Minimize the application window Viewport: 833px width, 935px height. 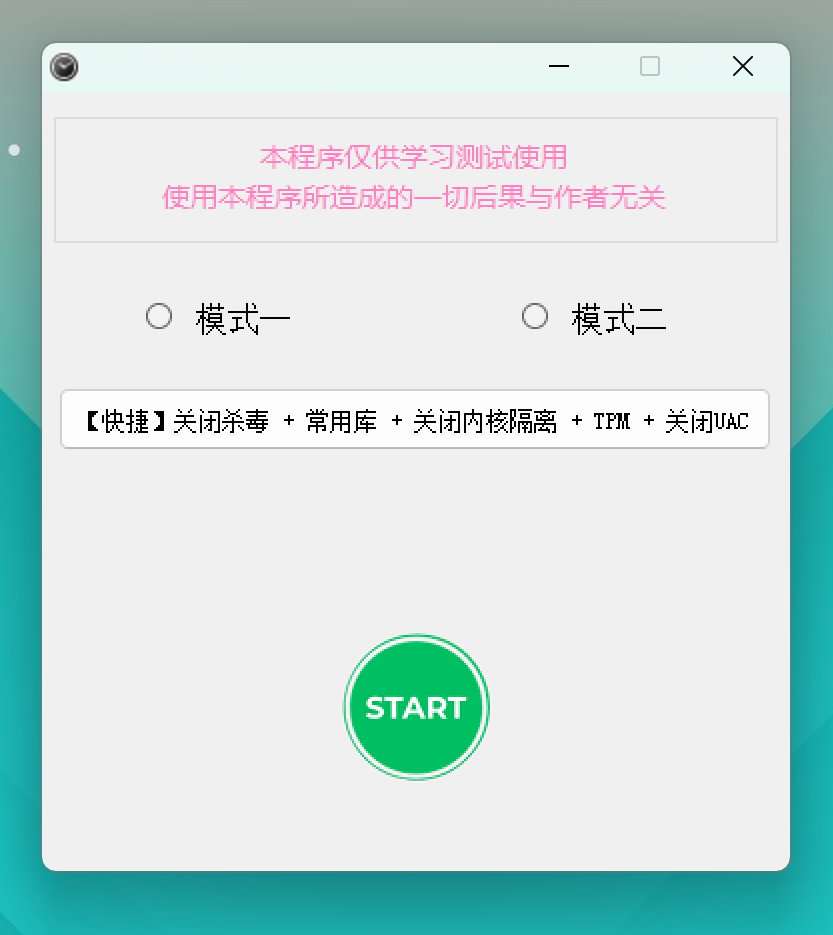pos(558,66)
